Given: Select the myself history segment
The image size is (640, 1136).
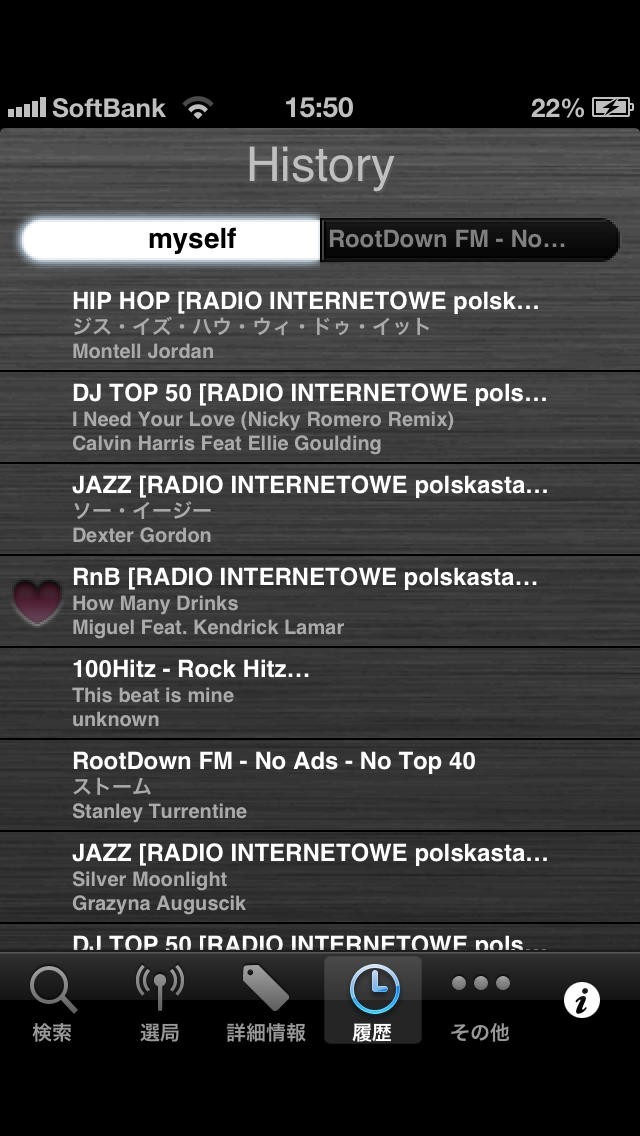Looking at the screenshot, I should tap(171, 240).
